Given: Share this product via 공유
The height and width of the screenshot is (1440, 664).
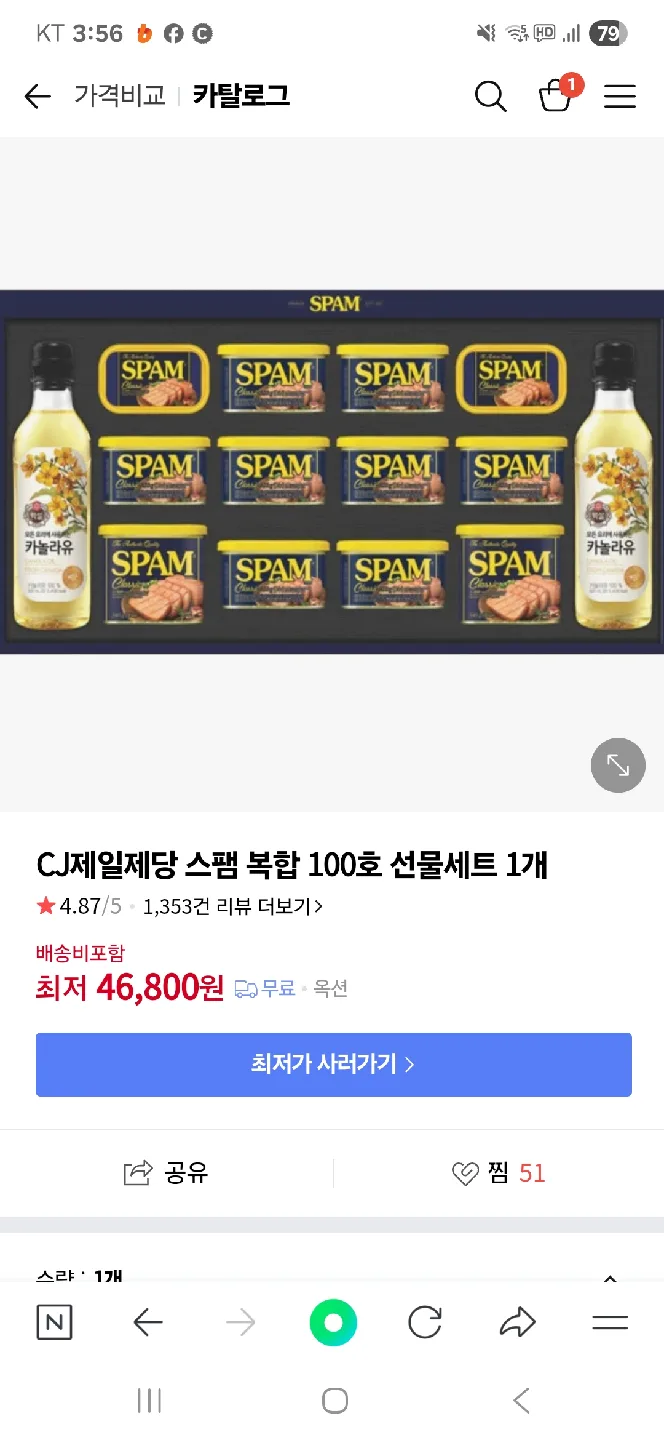Looking at the screenshot, I should (x=166, y=1173).
